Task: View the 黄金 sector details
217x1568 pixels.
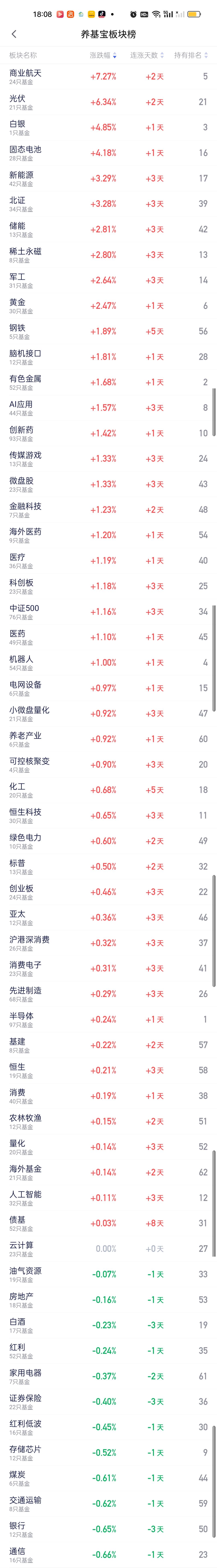Action: point(108,306)
